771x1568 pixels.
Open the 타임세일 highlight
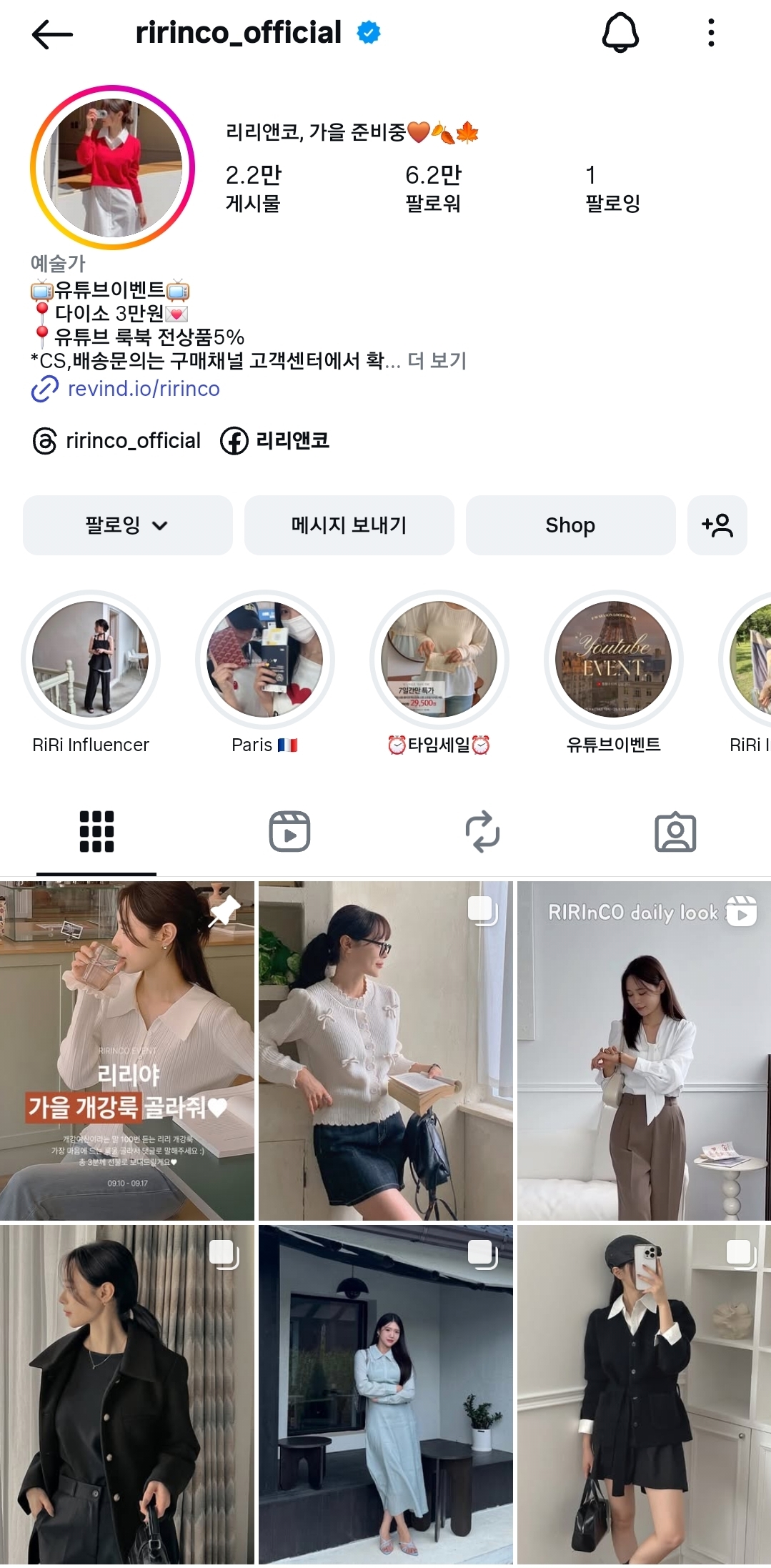[x=439, y=659]
